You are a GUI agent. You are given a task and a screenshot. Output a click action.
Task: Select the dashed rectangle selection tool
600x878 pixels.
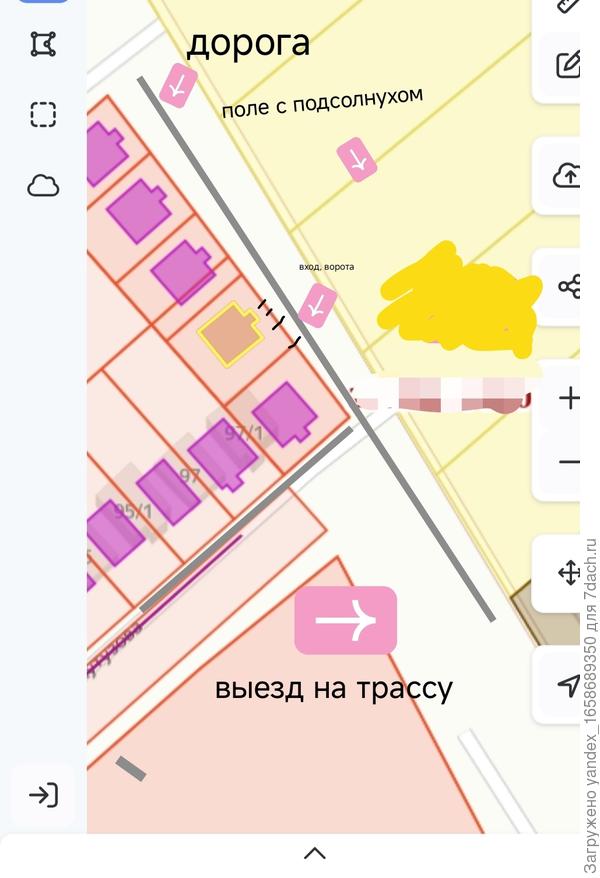43,115
